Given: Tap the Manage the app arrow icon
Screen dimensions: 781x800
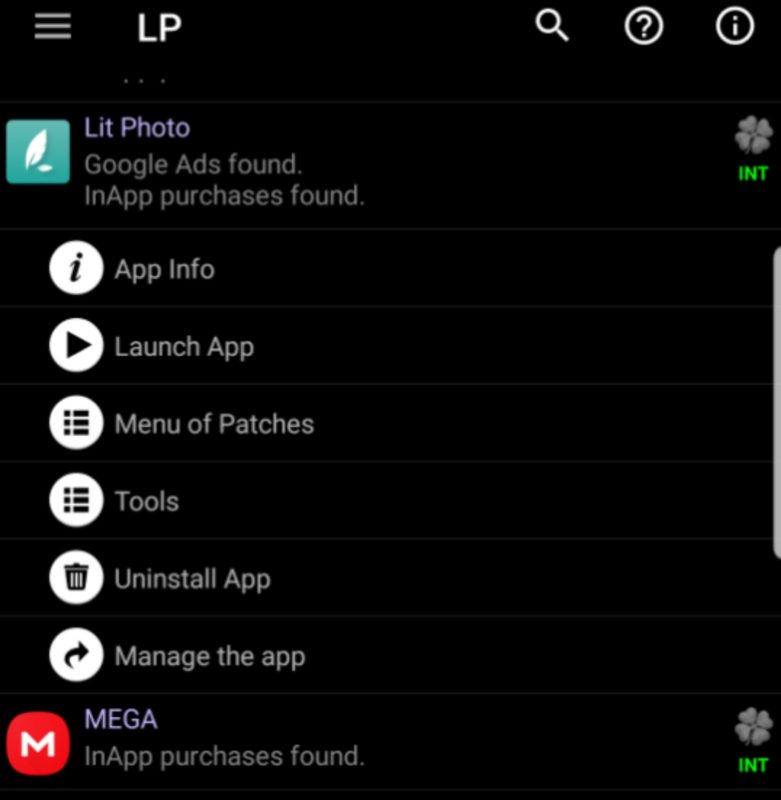Looking at the screenshot, I should point(75,656).
